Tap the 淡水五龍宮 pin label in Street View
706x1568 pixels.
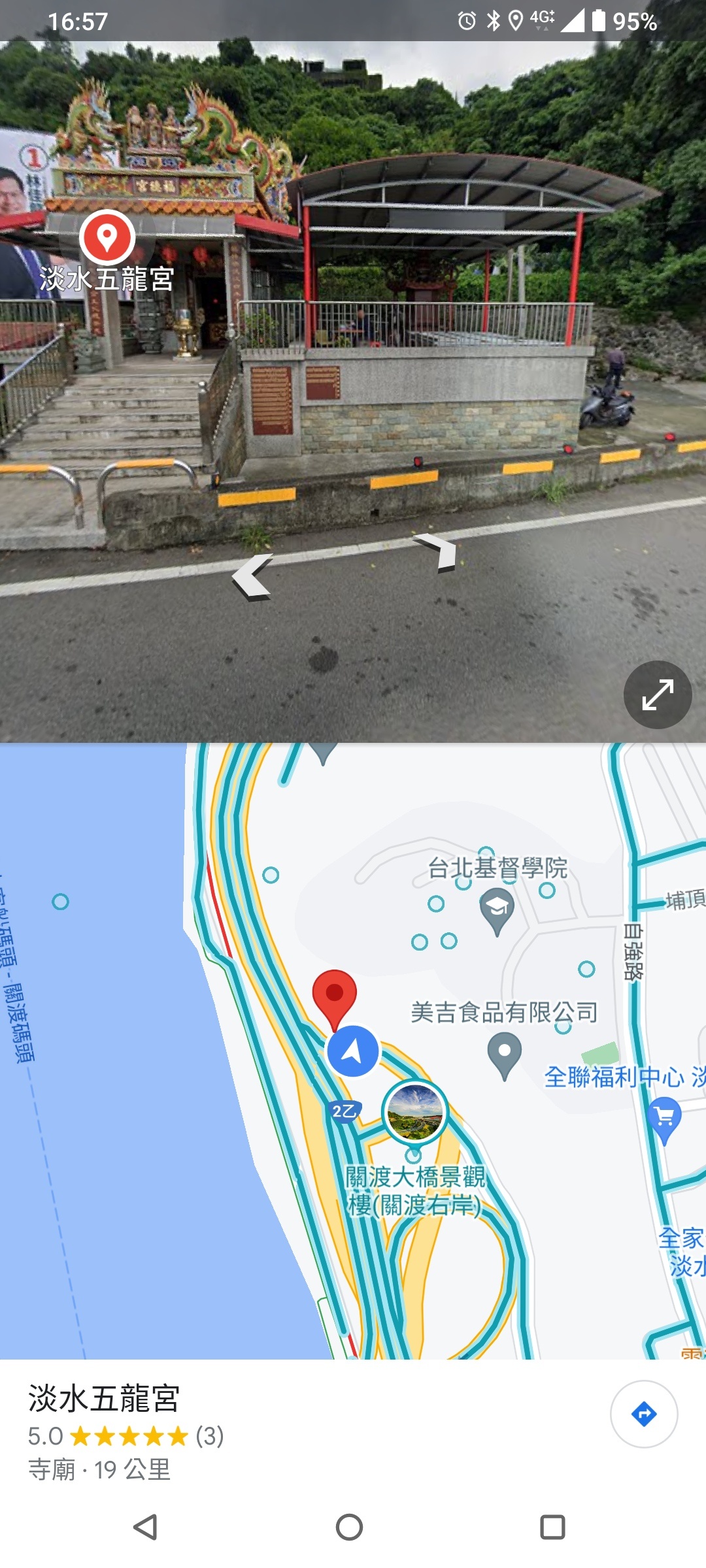tap(107, 252)
